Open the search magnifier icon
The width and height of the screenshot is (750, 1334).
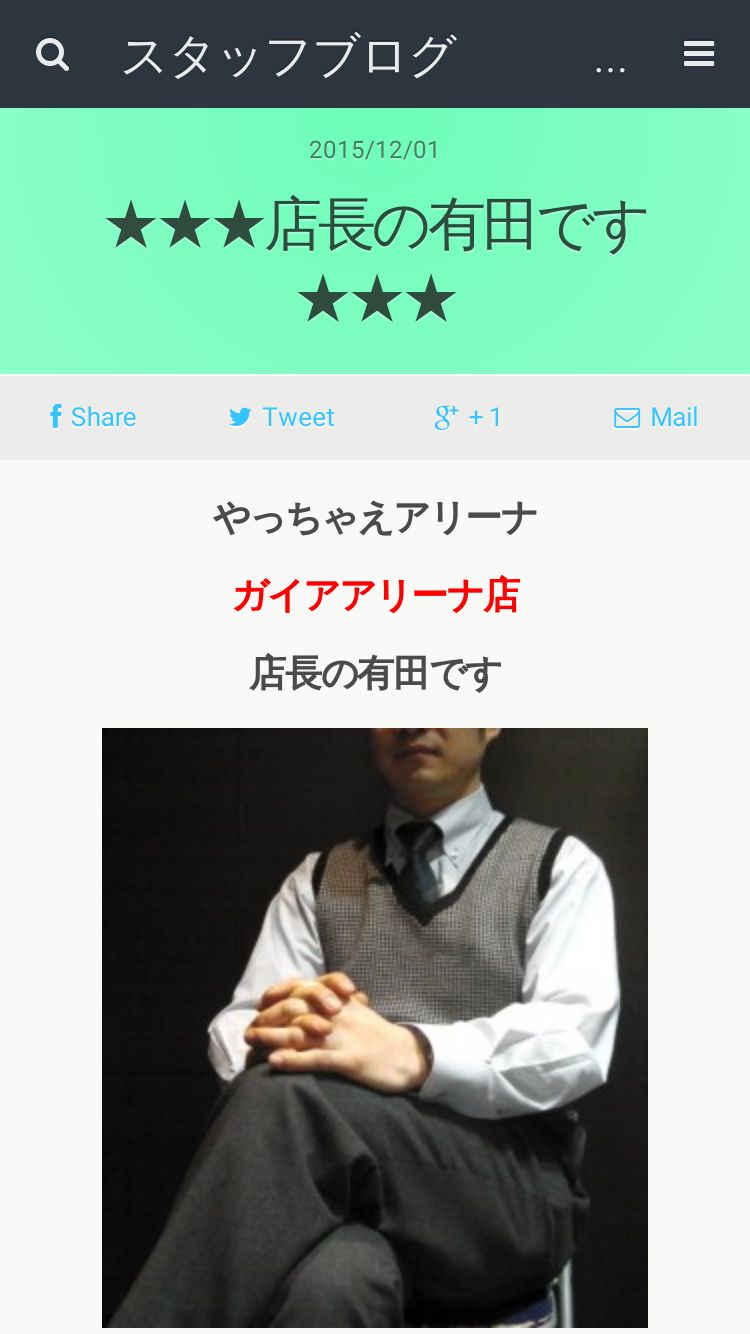coord(52,54)
